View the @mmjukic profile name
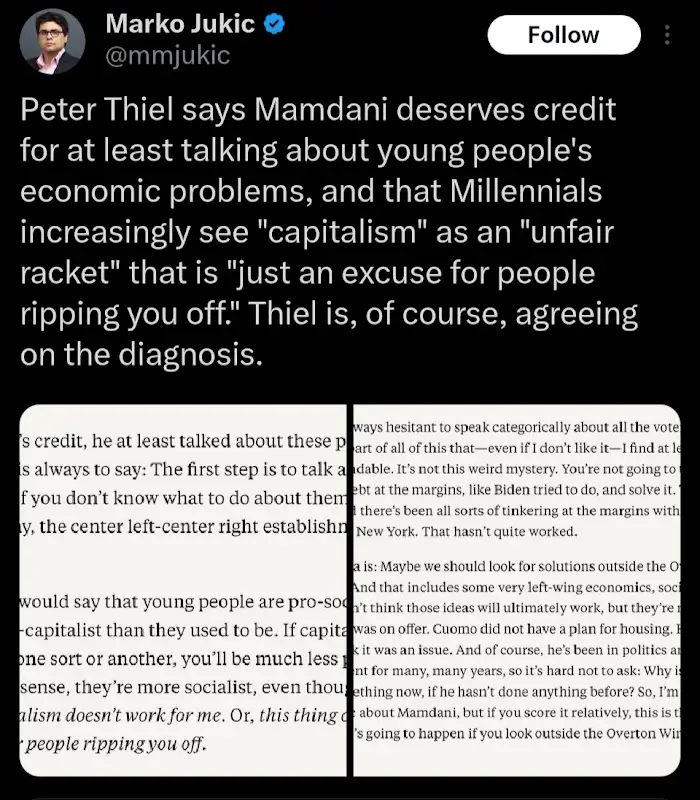The width and height of the screenshot is (700, 800). coord(168,56)
